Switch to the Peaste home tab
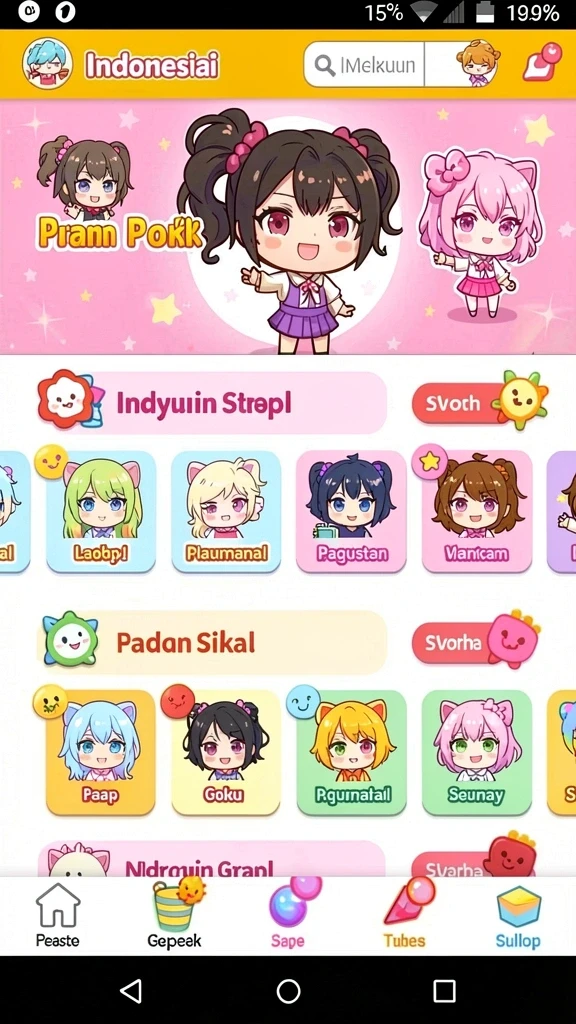This screenshot has height=1024, width=576. (57, 916)
